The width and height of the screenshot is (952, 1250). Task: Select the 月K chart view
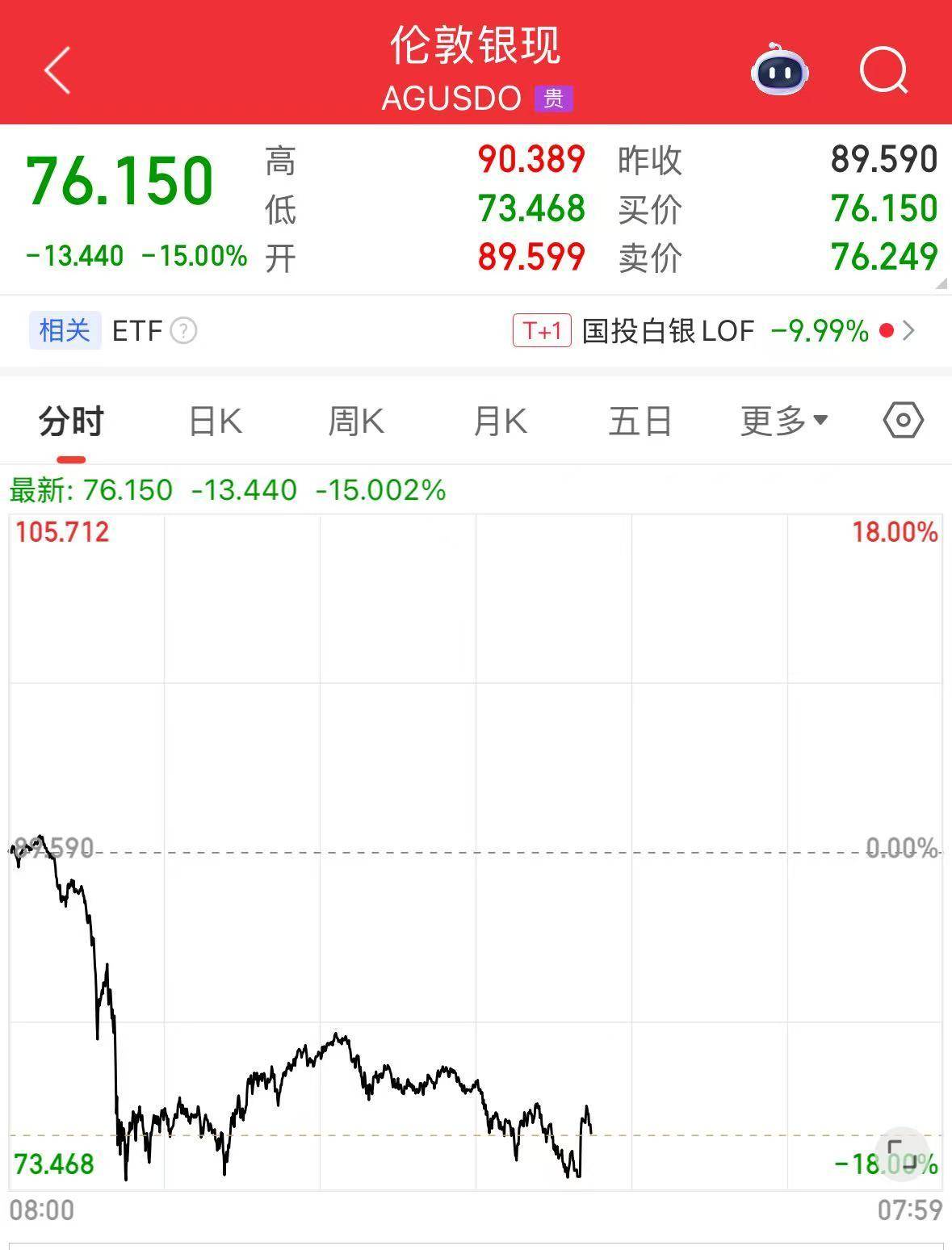(x=498, y=420)
